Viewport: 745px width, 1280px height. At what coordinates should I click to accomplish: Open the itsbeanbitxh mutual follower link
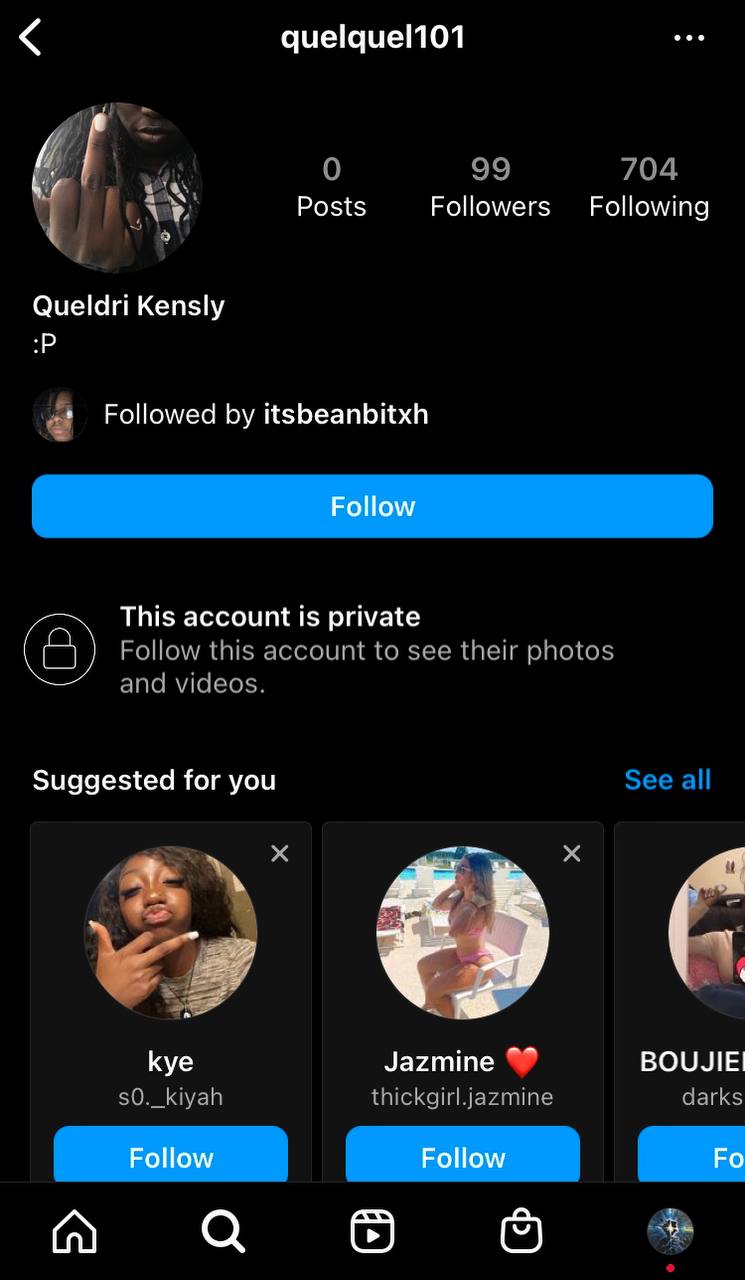pyautogui.click(x=345, y=415)
